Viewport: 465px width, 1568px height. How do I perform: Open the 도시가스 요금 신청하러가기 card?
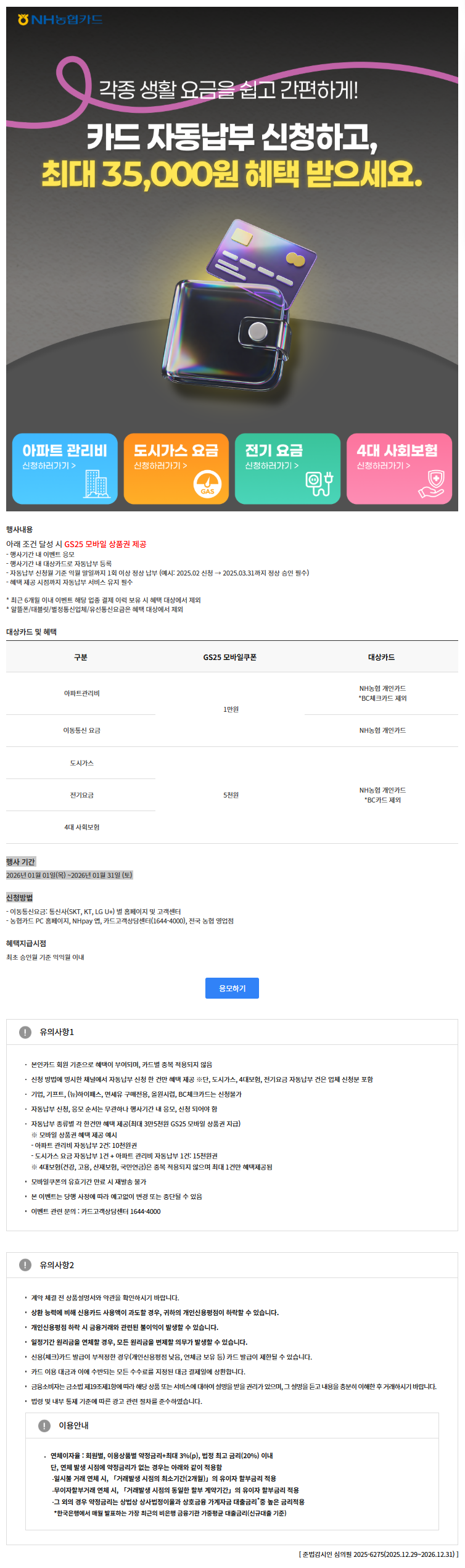click(x=176, y=468)
